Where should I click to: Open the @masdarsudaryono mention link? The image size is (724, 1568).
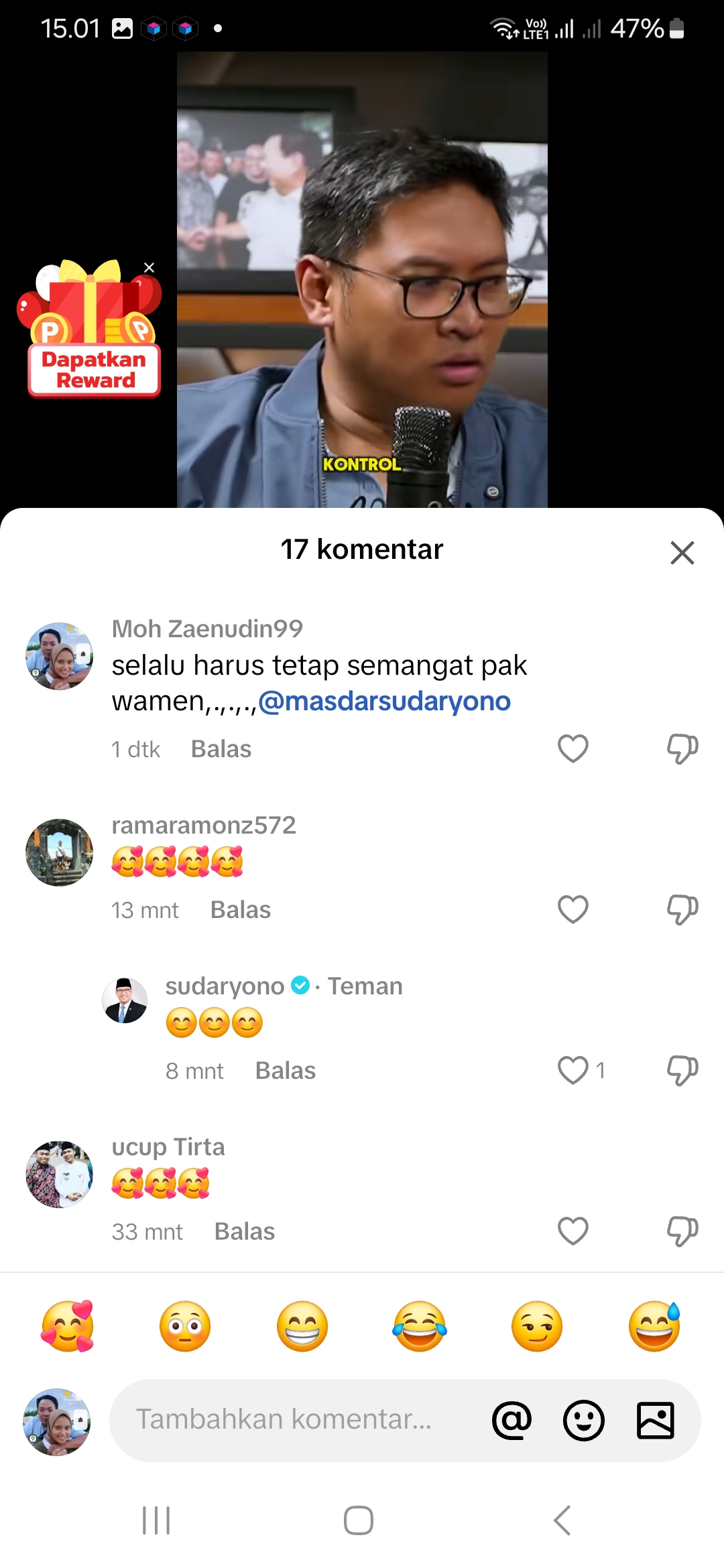tap(385, 701)
